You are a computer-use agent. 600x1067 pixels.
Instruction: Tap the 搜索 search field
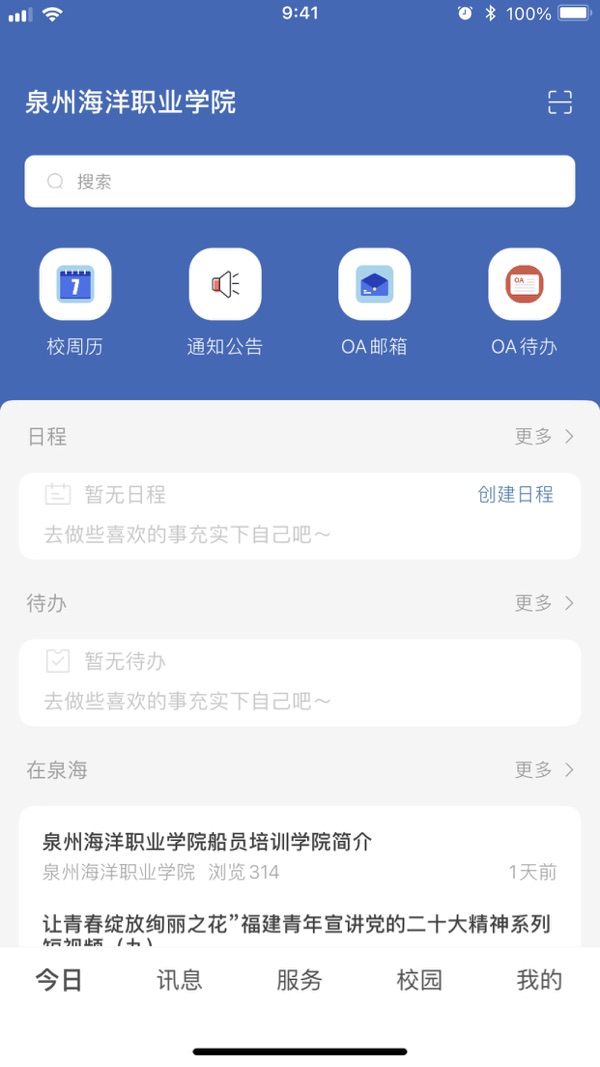coord(300,181)
